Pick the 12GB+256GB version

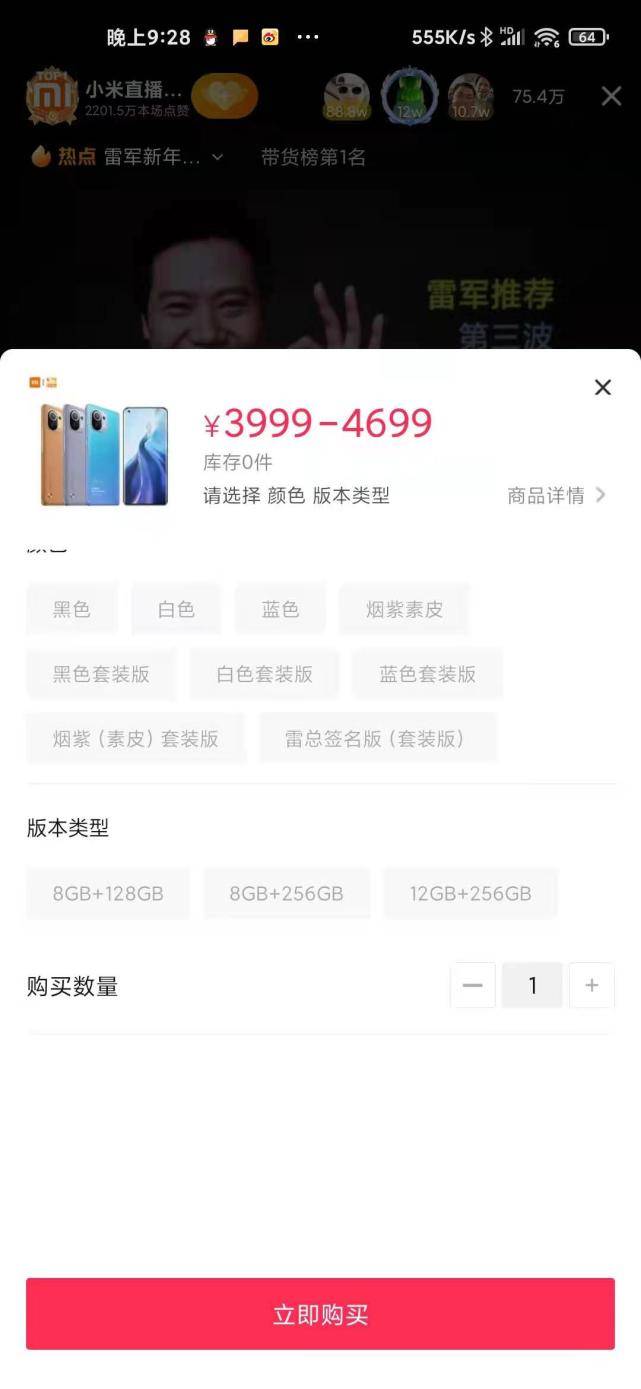(470, 894)
